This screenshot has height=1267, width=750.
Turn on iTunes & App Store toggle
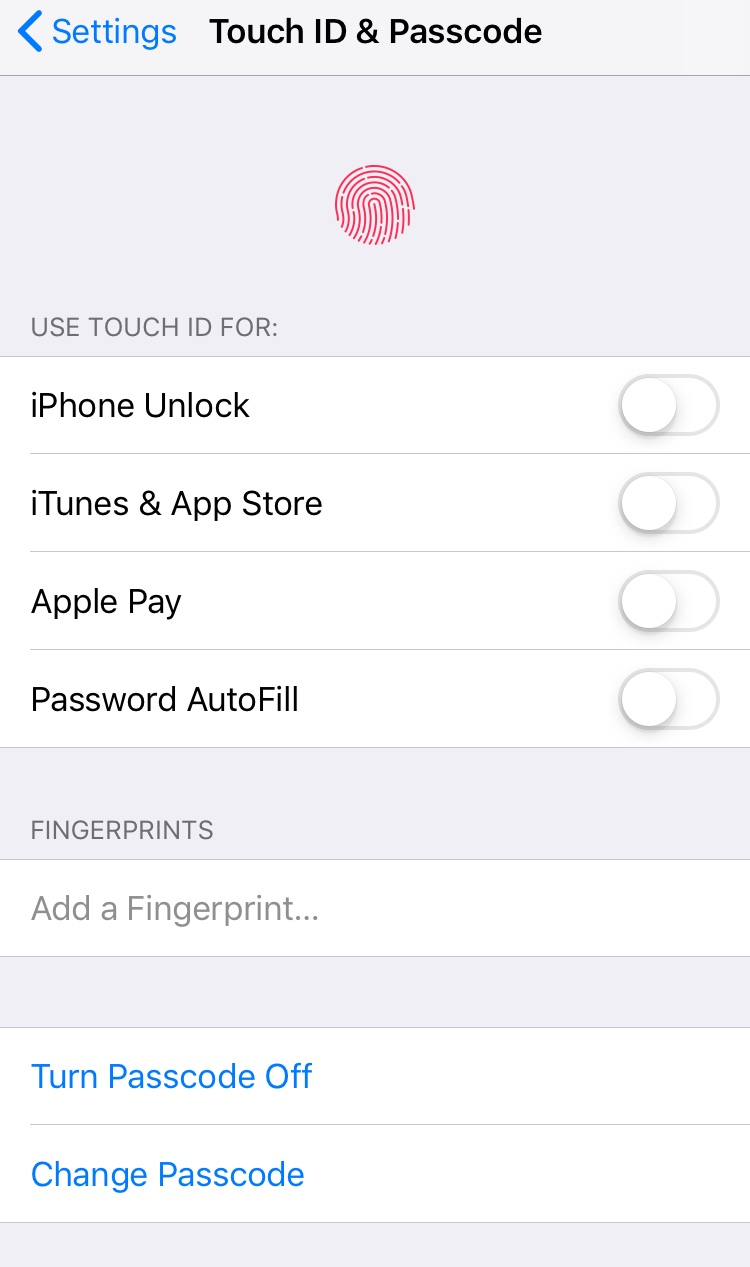[669, 503]
